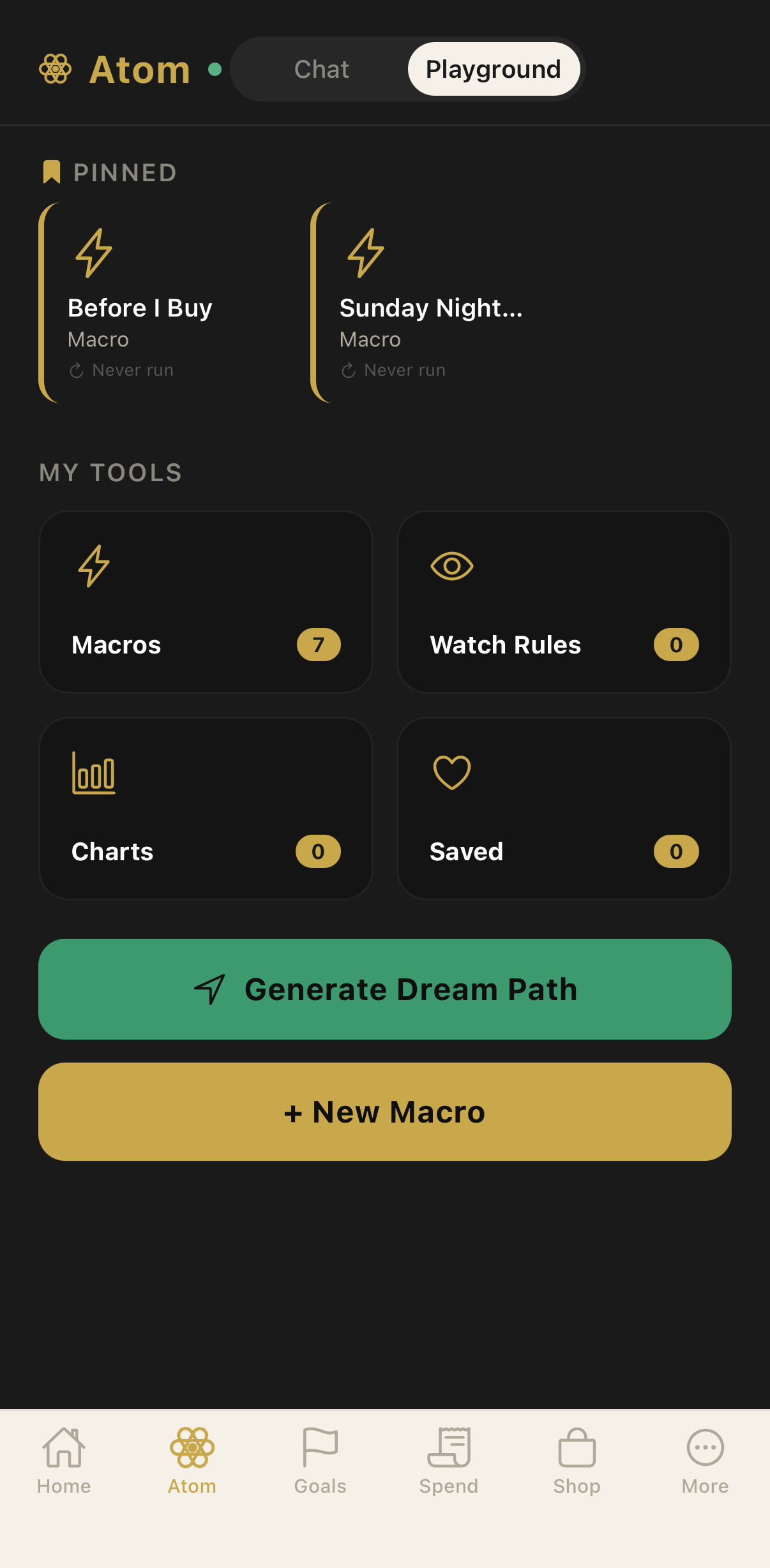
Task: Open the Macros tool card
Action: (x=206, y=602)
